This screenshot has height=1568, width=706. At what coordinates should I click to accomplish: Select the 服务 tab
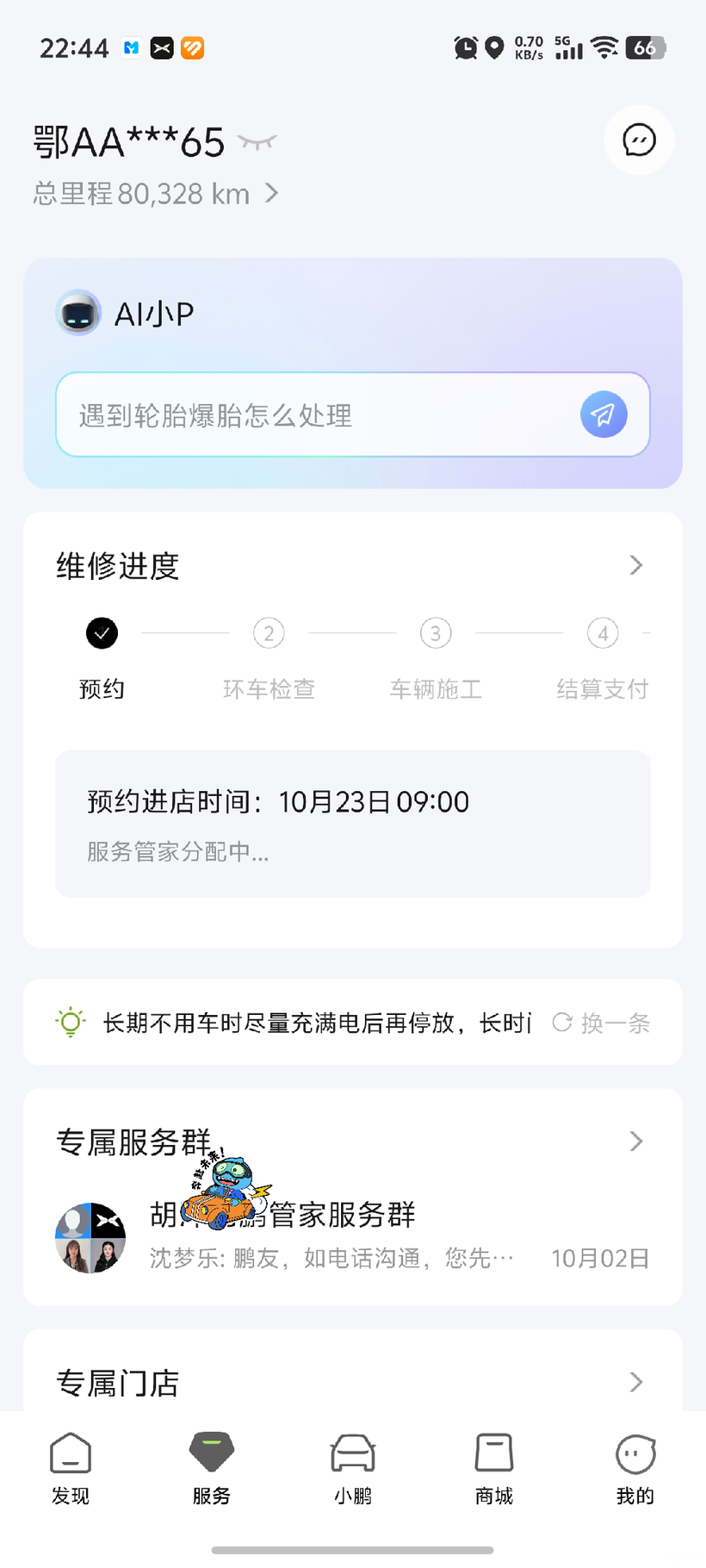pos(212,1469)
